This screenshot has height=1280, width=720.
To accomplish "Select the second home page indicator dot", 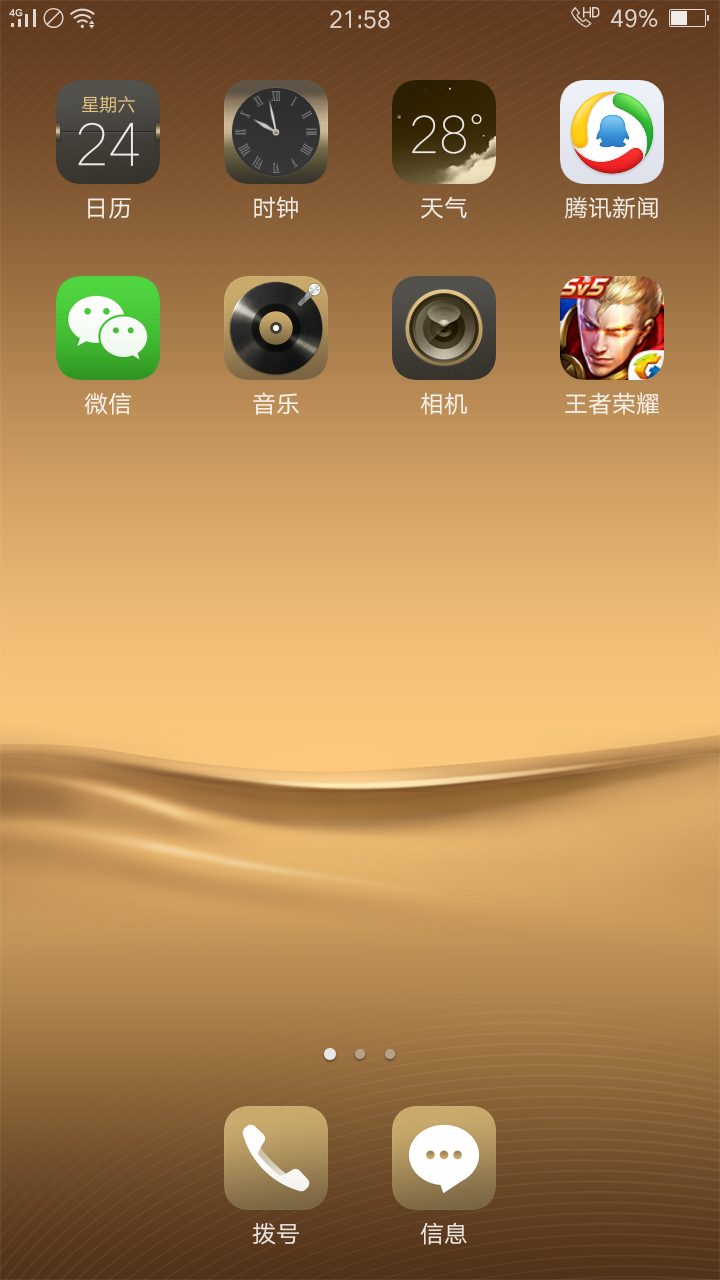I will coord(360,1054).
